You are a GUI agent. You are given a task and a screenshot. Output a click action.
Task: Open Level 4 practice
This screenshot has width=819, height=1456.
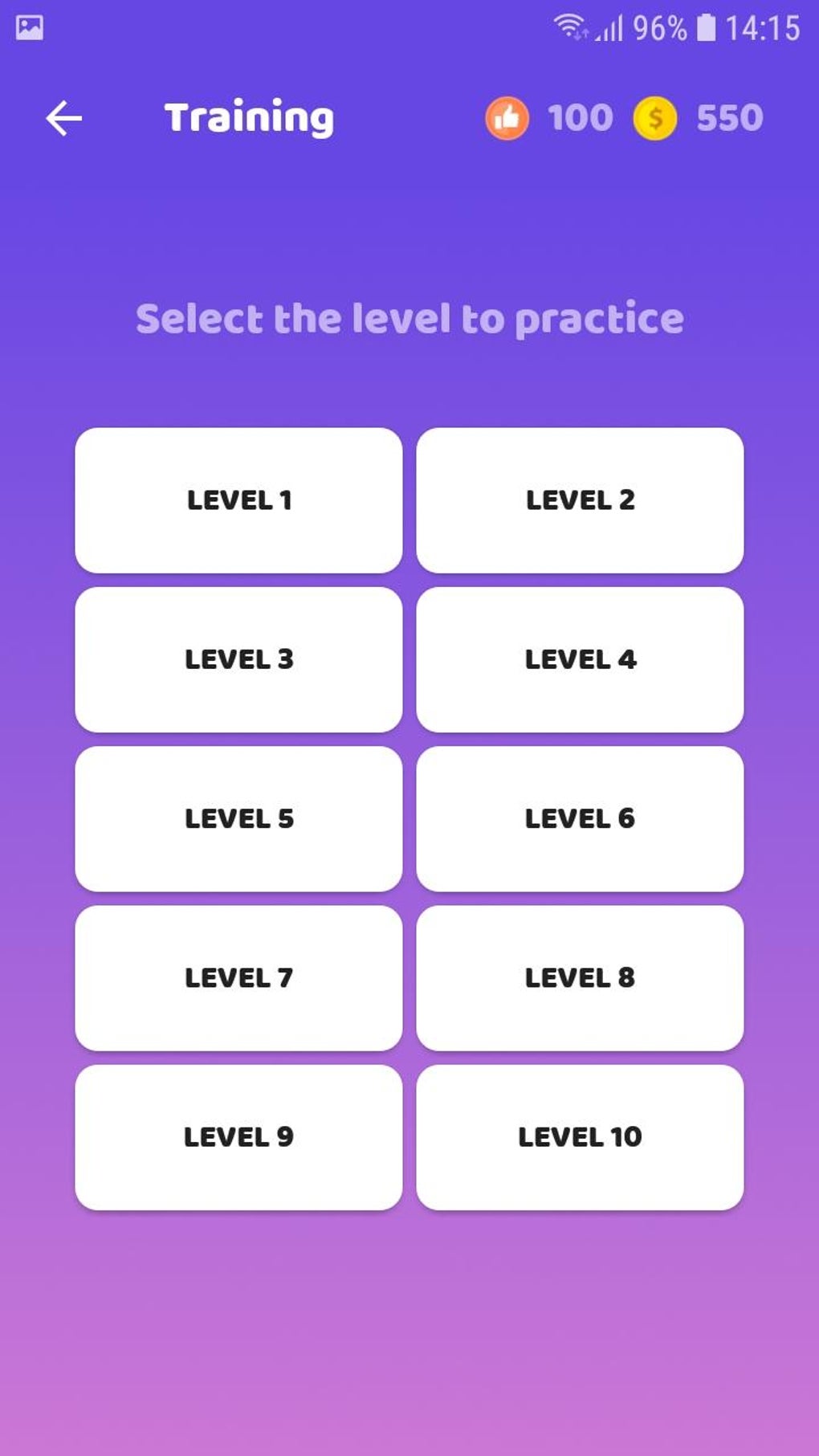coord(580,659)
